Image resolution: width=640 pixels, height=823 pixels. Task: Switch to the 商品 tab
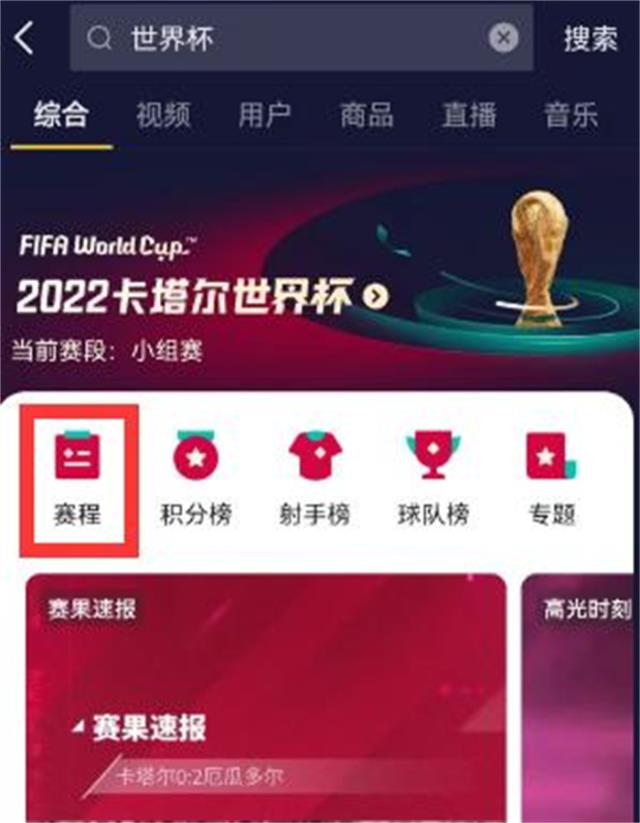[367, 114]
